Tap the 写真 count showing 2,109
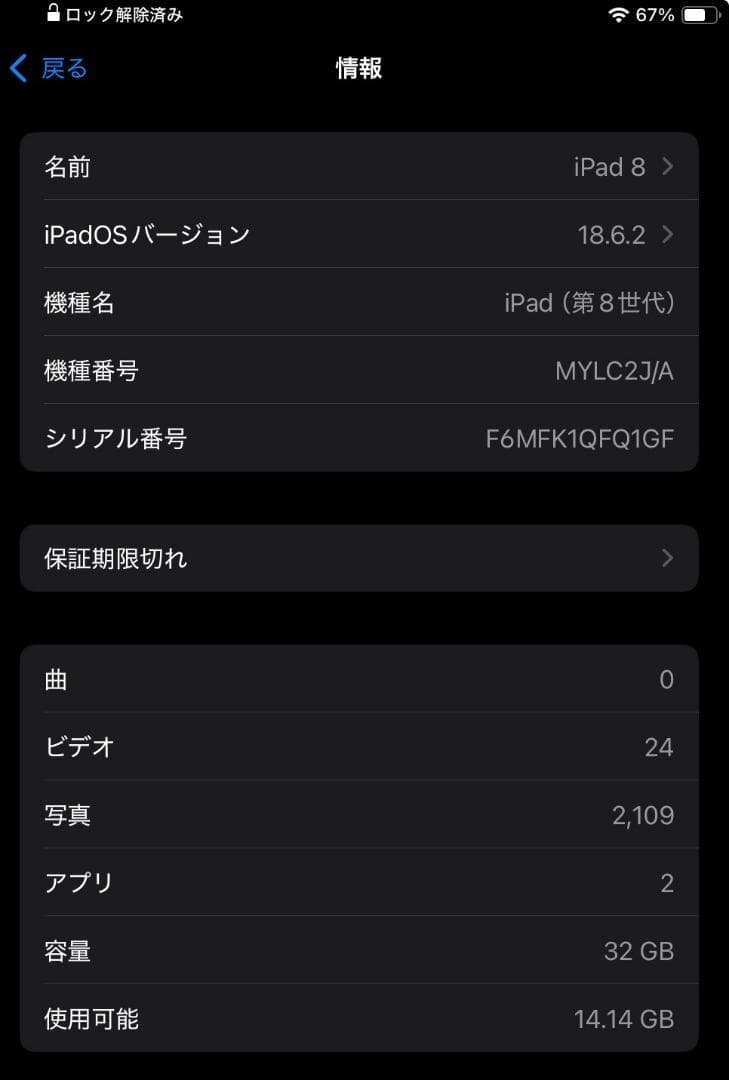This screenshot has height=1080, width=729. [645, 815]
